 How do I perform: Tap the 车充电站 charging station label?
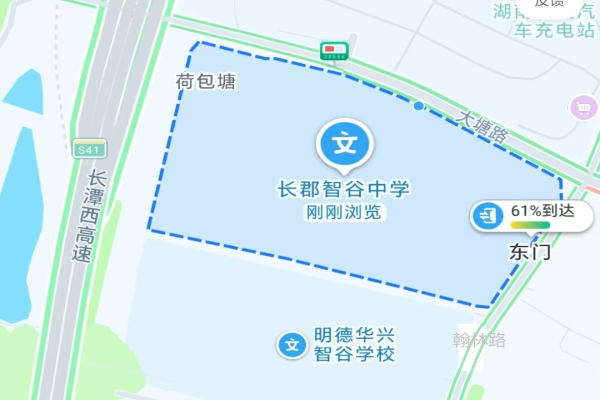554,31
